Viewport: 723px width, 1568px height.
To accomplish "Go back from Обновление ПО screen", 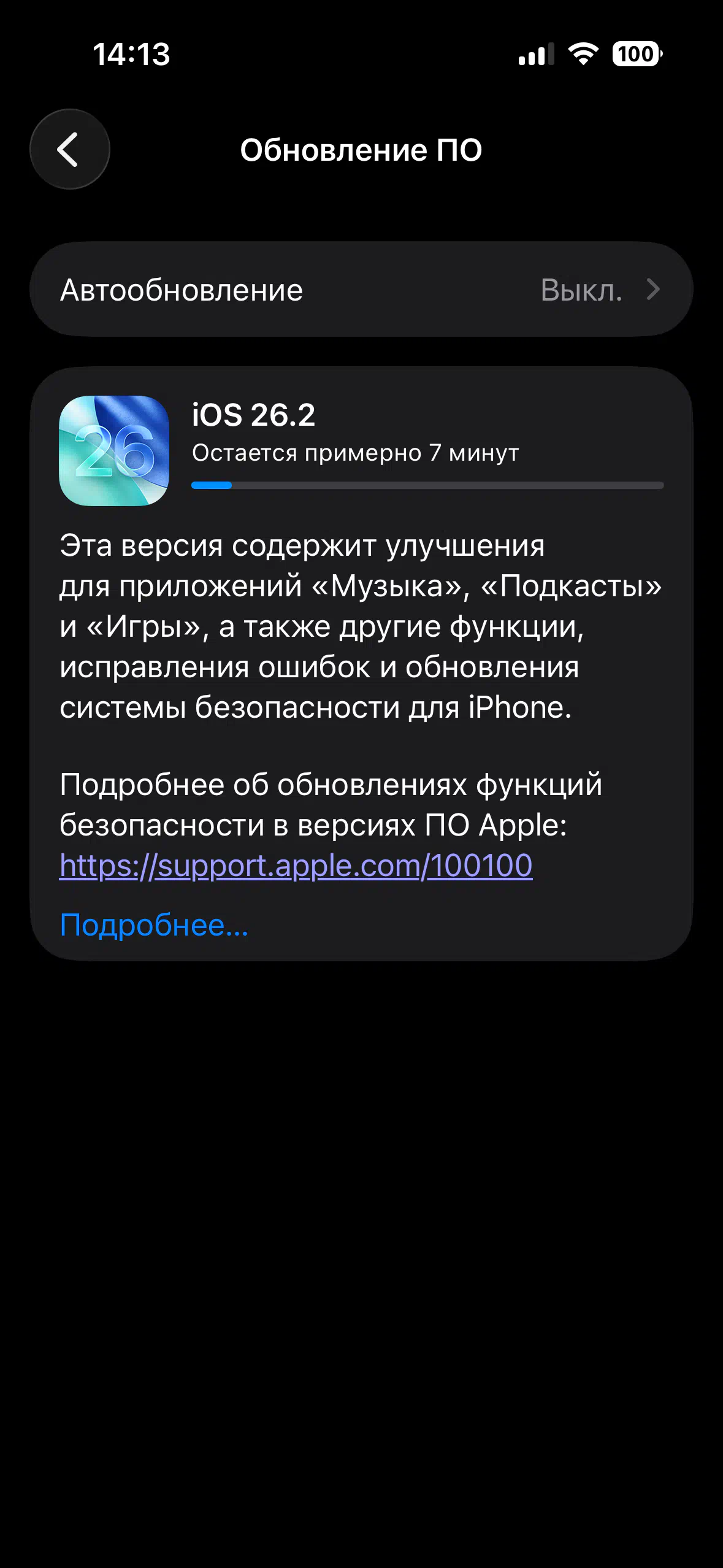I will [x=69, y=149].
